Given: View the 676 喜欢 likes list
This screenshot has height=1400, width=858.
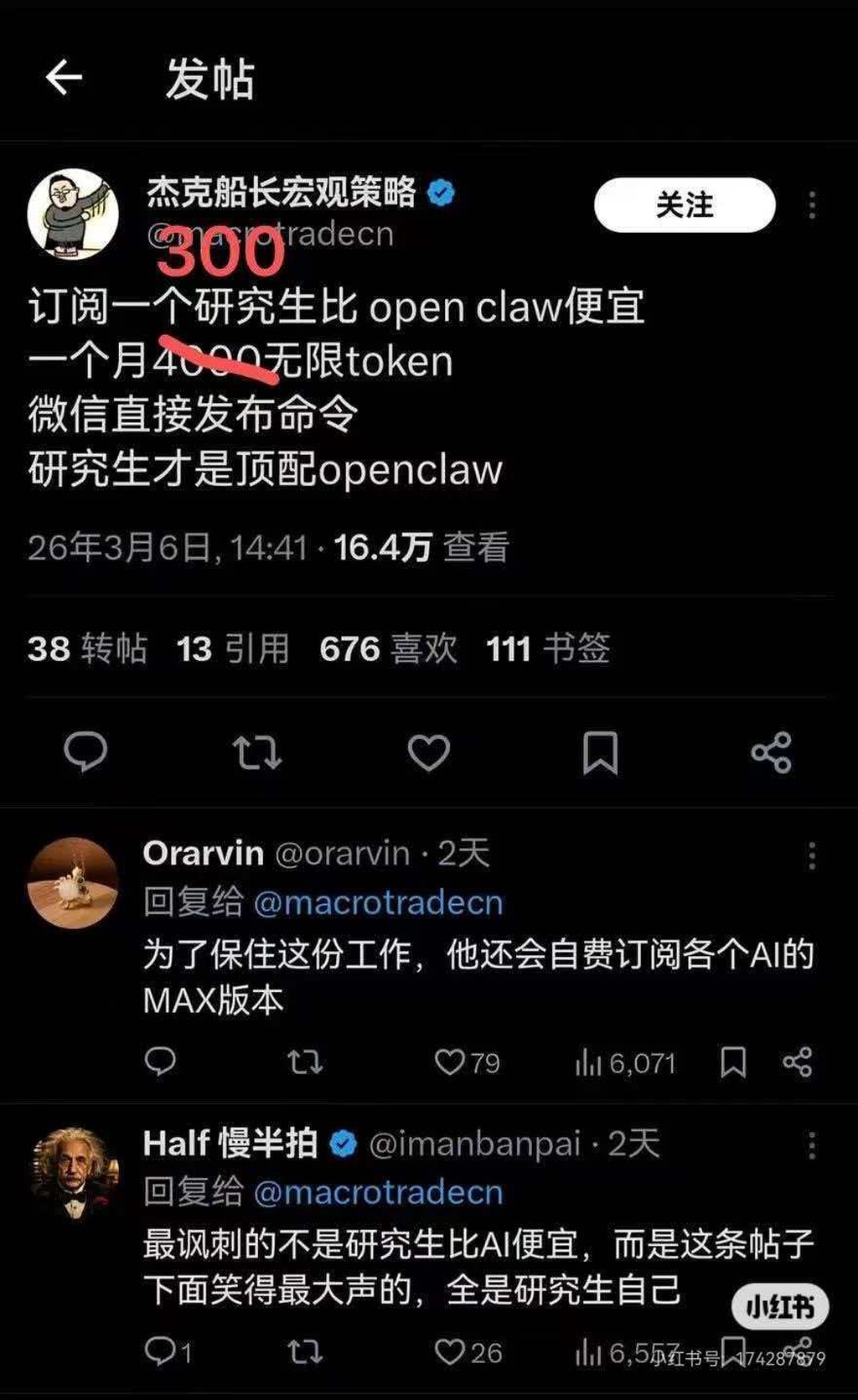Looking at the screenshot, I should [388, 648].
